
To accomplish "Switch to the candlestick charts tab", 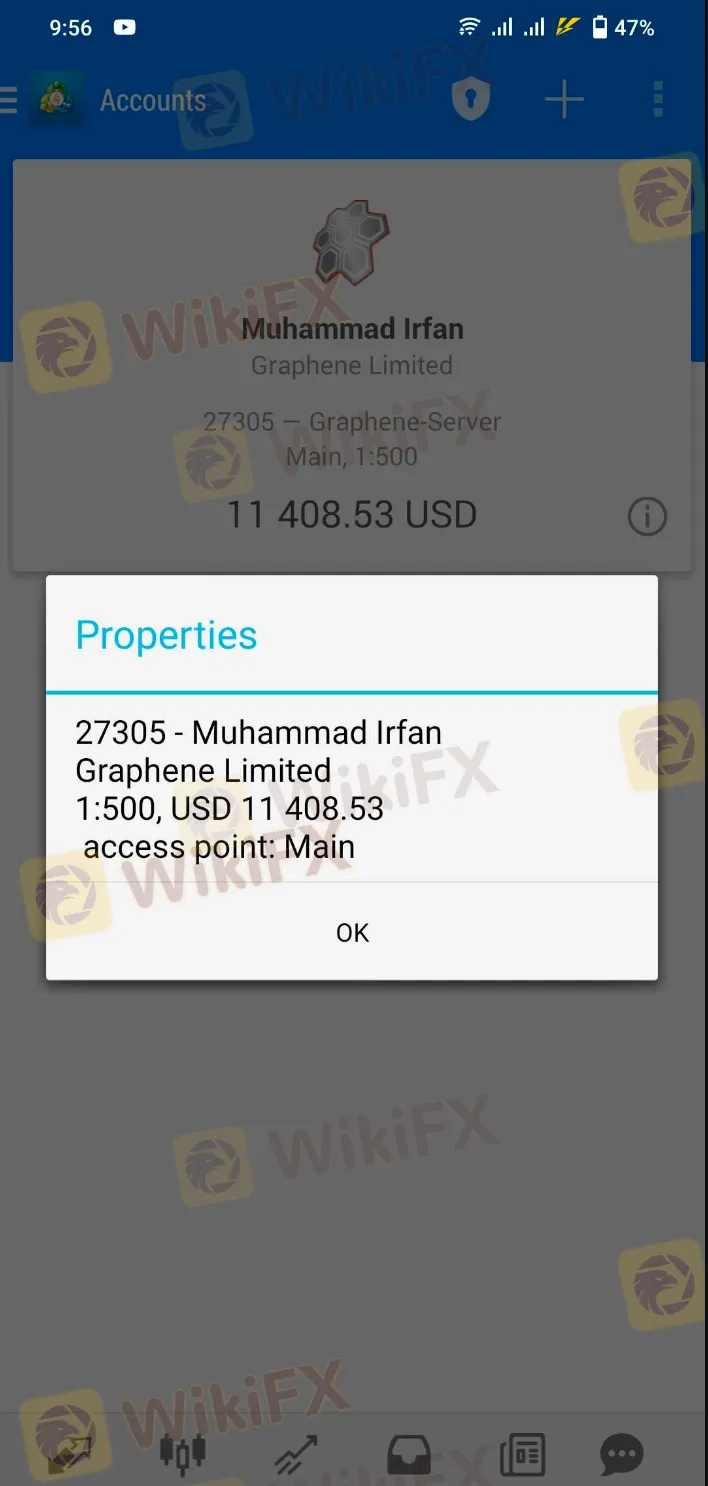I will (182, 1451).
